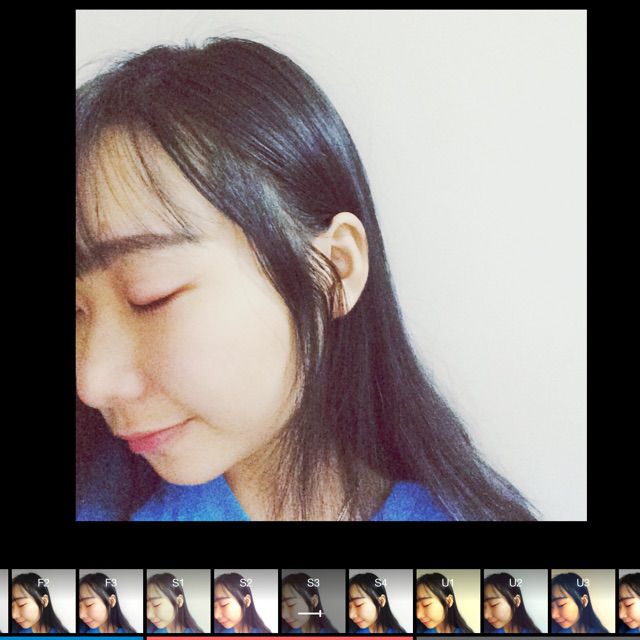This screenshot has width=640, height=640.
Task: Open S3 filter strength adjustment
Action: [313, 602]
